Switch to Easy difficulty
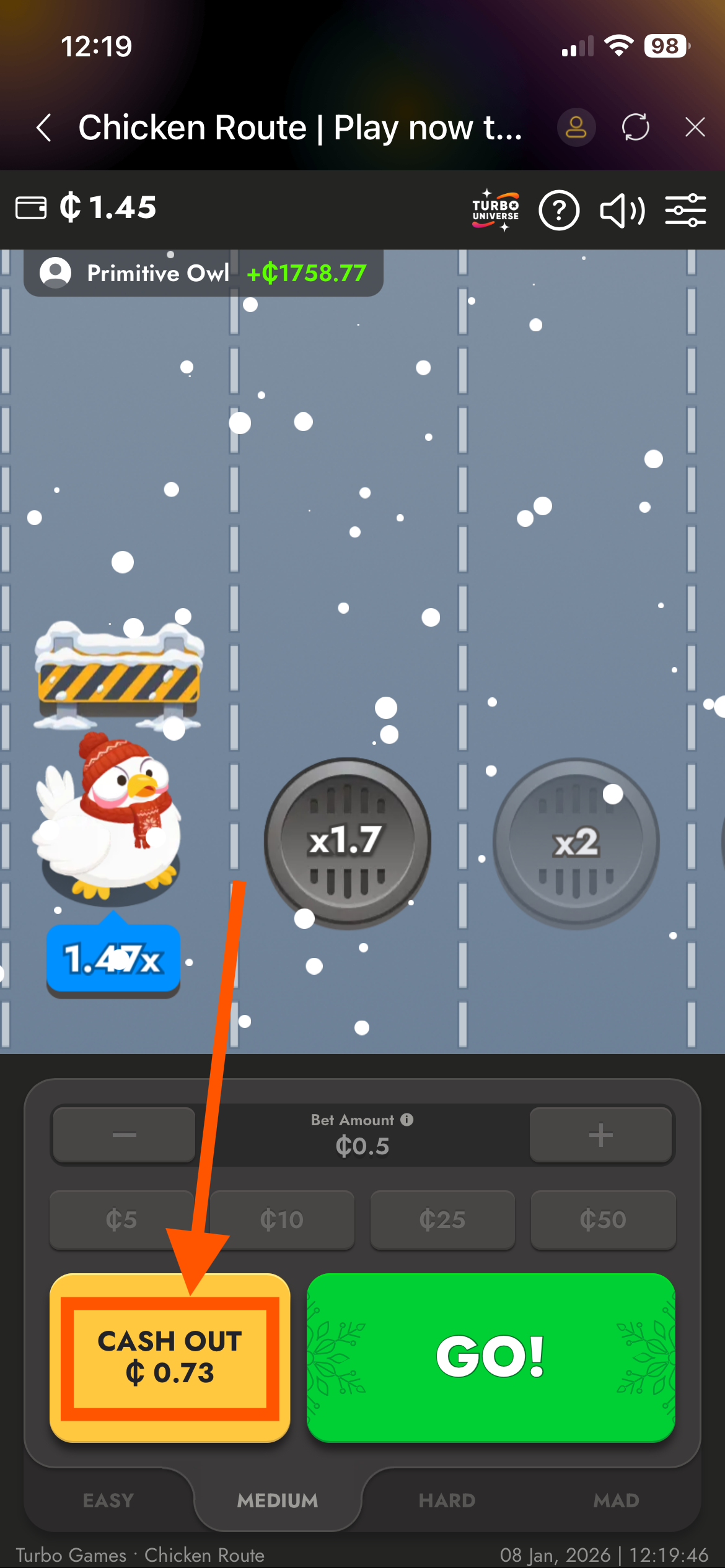Viewport: 725px width, 1568px height. coord(108,1500)
